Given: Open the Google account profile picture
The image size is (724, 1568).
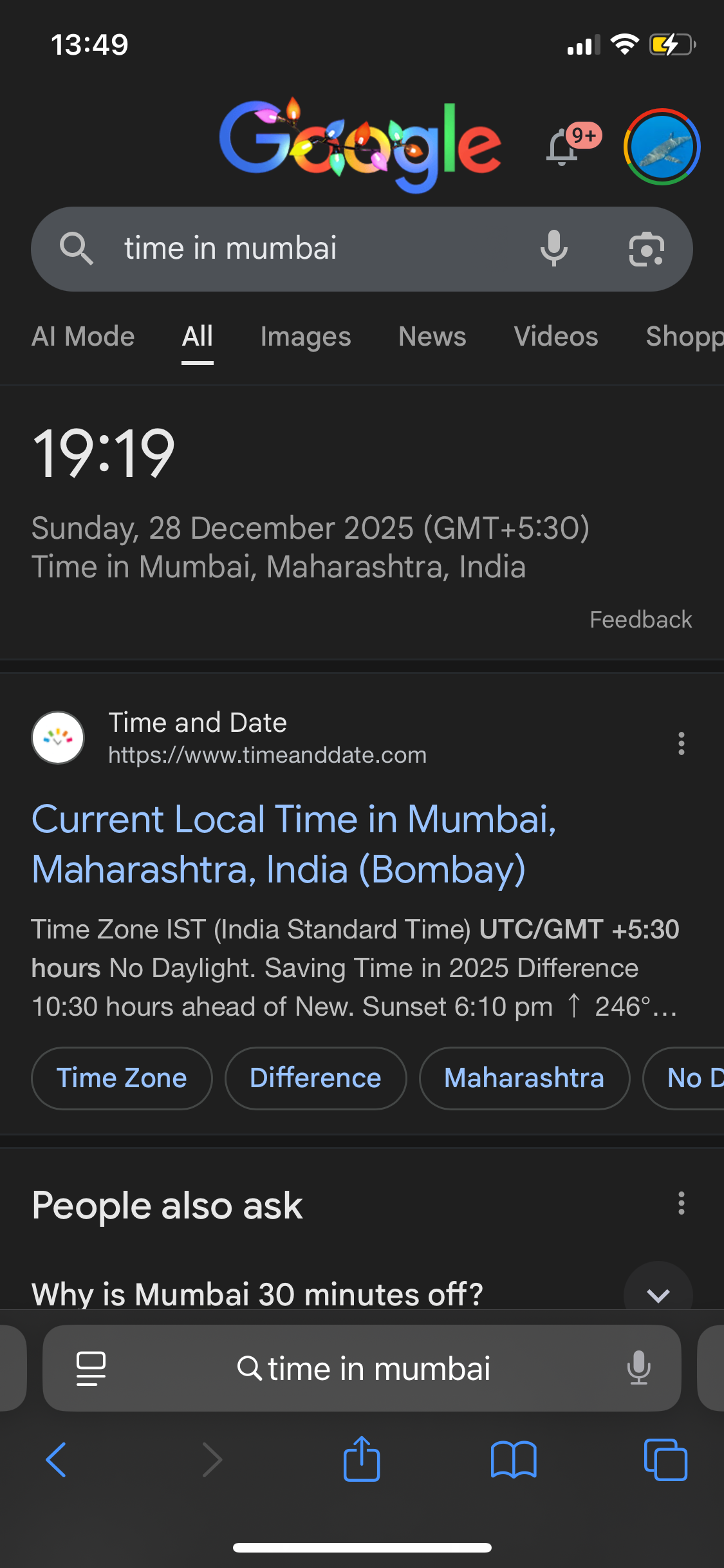Looking at the screenshot, I should pos(662,147).
